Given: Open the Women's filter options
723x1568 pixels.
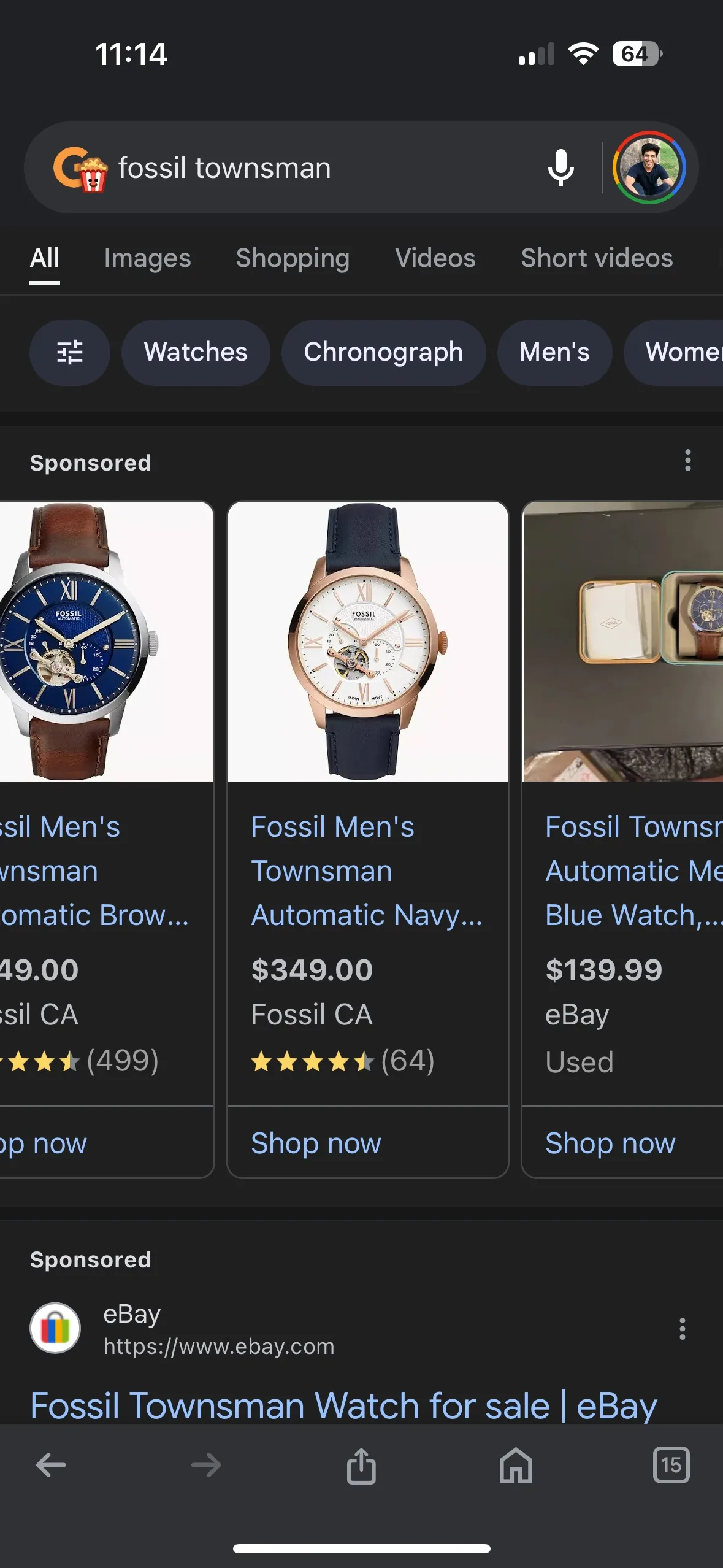Looking at the screenshot, I should (687, 352).
